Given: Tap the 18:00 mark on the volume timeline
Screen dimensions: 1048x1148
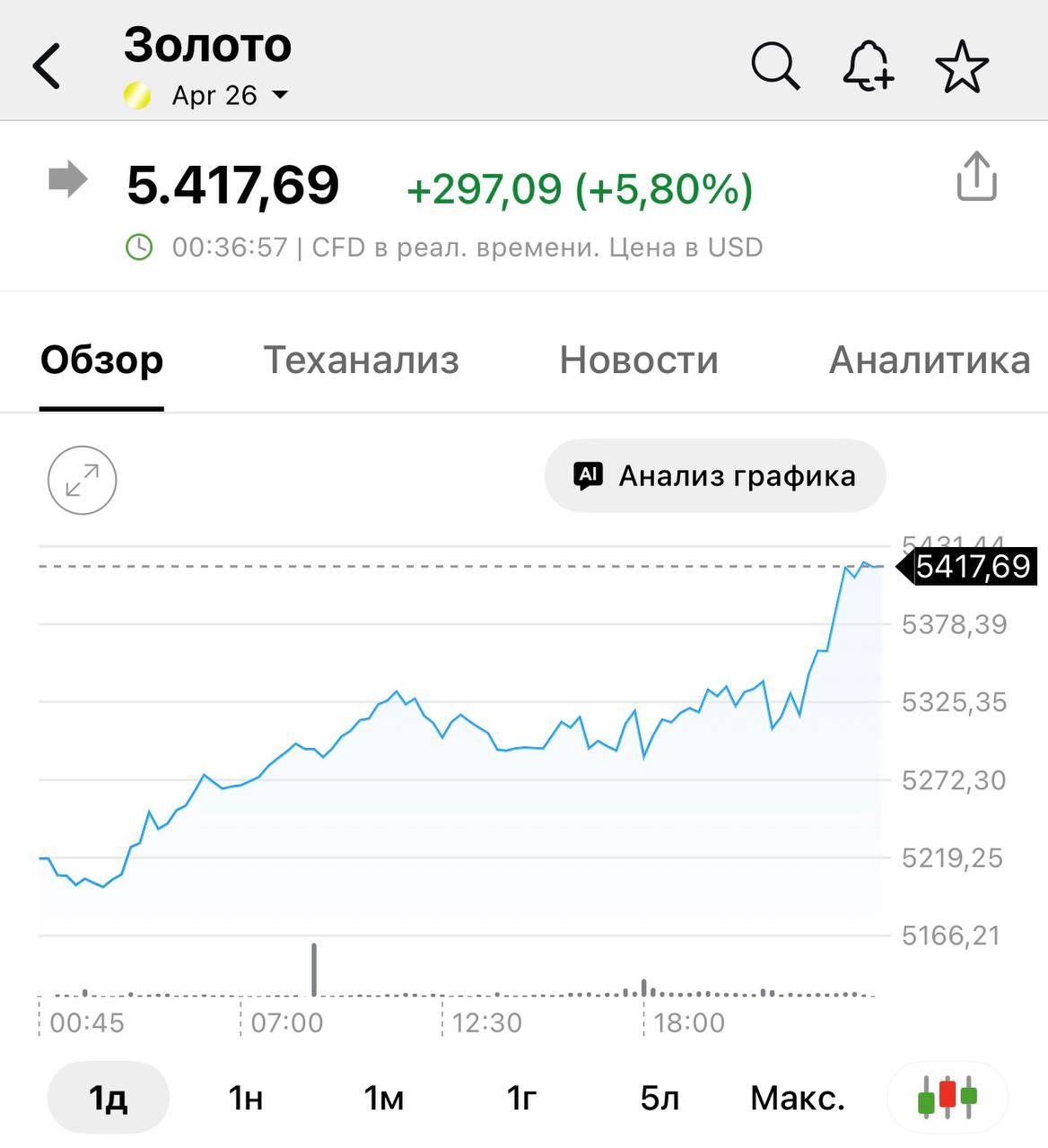Looking at the screenshot, I should (x=690, y=1022).
